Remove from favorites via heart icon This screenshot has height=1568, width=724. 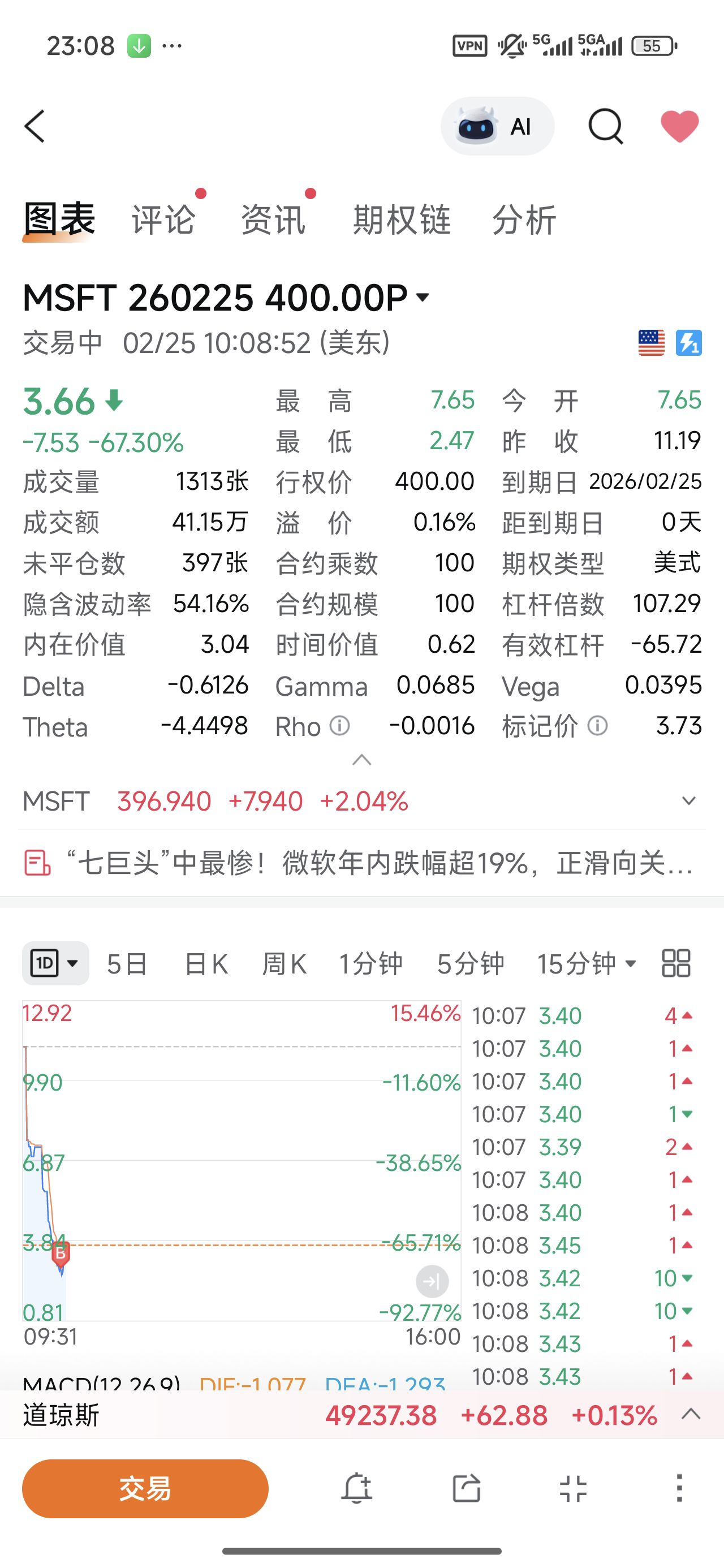pyautogui.click(x=679, y=126)
